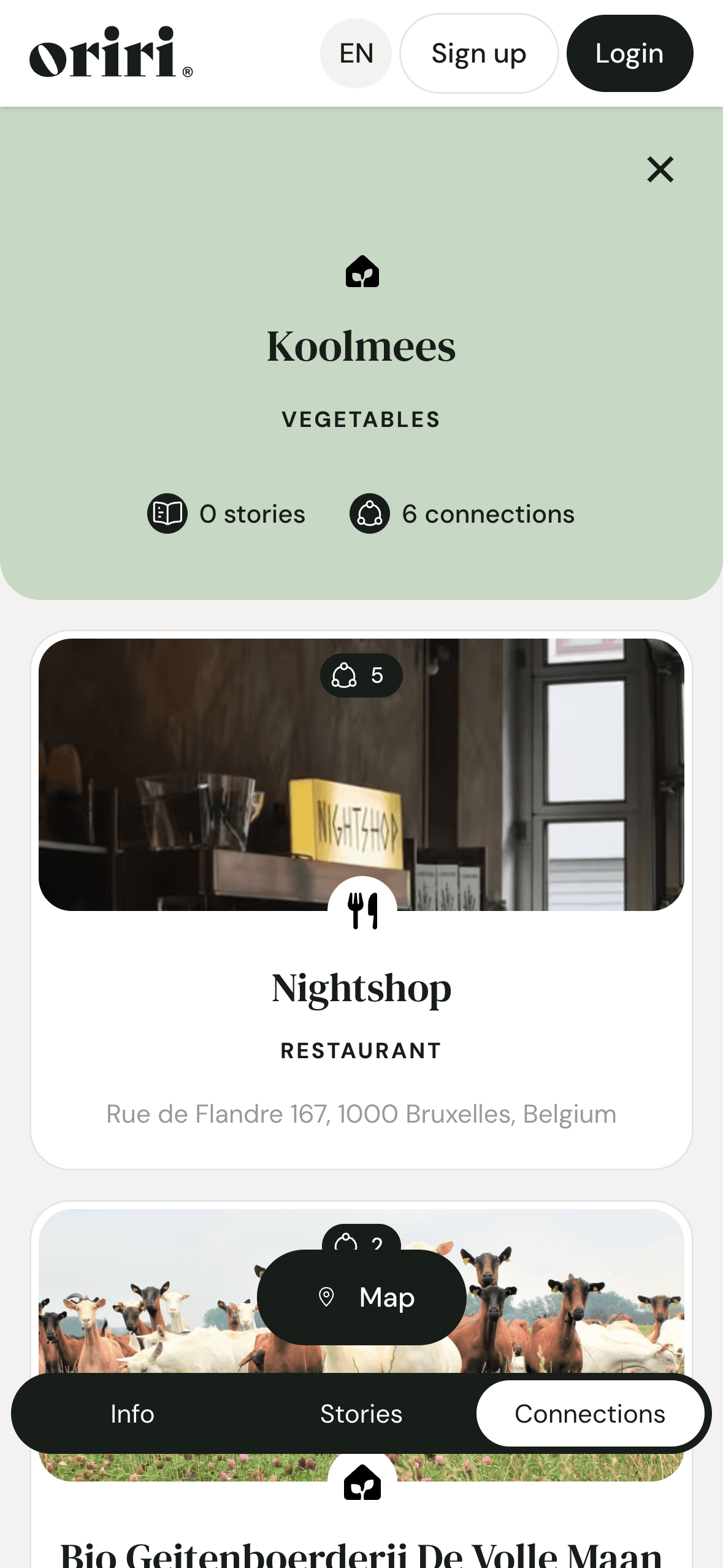This screenshot has height=1568, width=723.
Task: Switch to the Info tab
Action: 132,1413
